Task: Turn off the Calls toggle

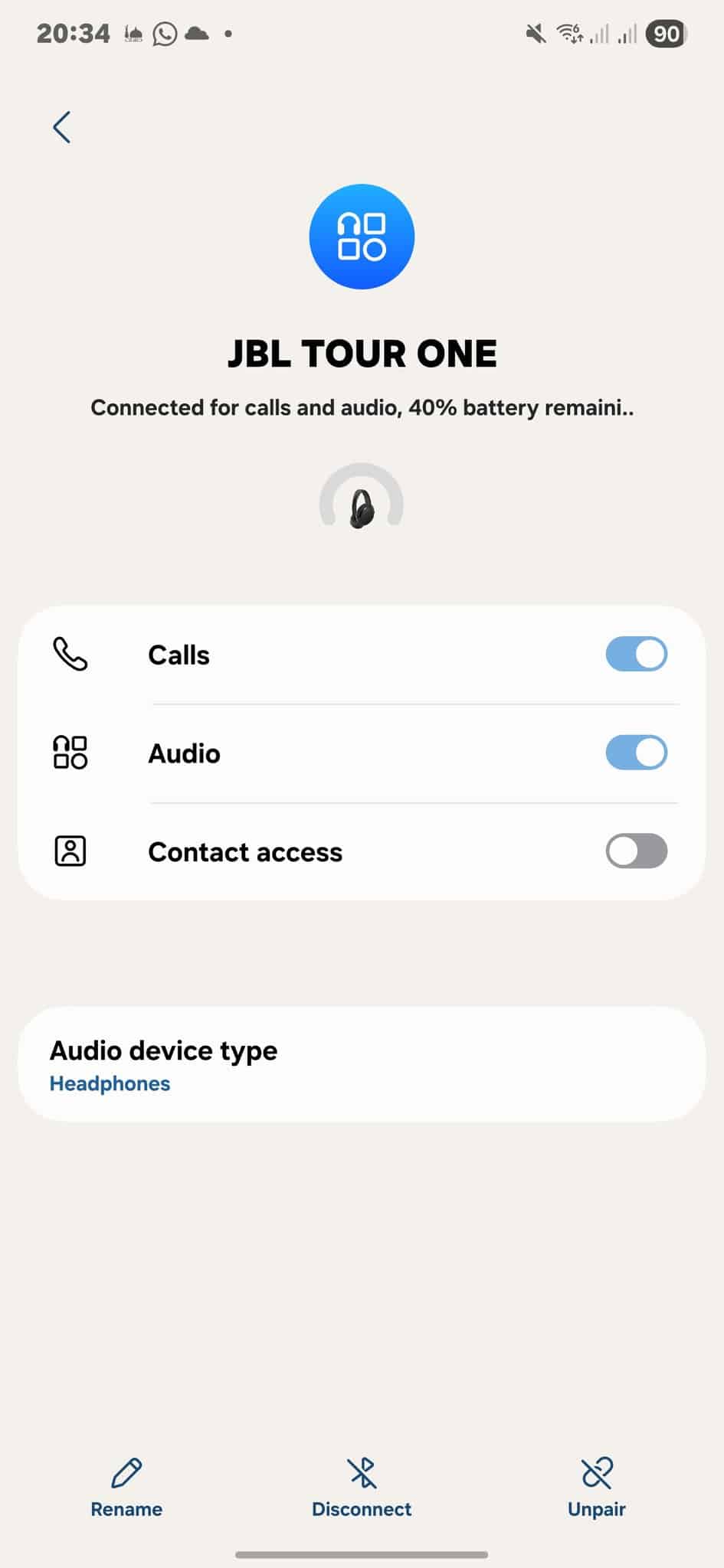Action: click(x=636, y=655)
